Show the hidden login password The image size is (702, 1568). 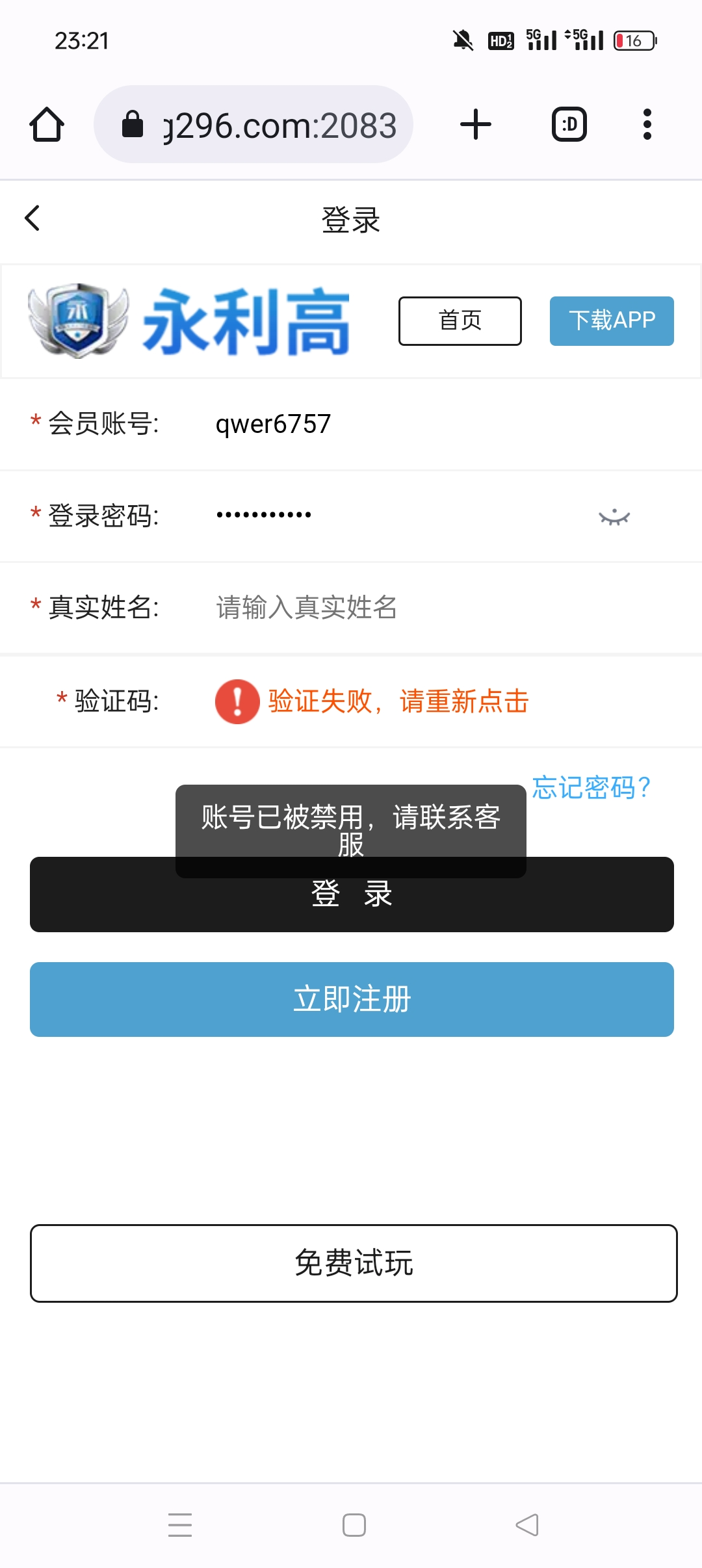(614, 517)
